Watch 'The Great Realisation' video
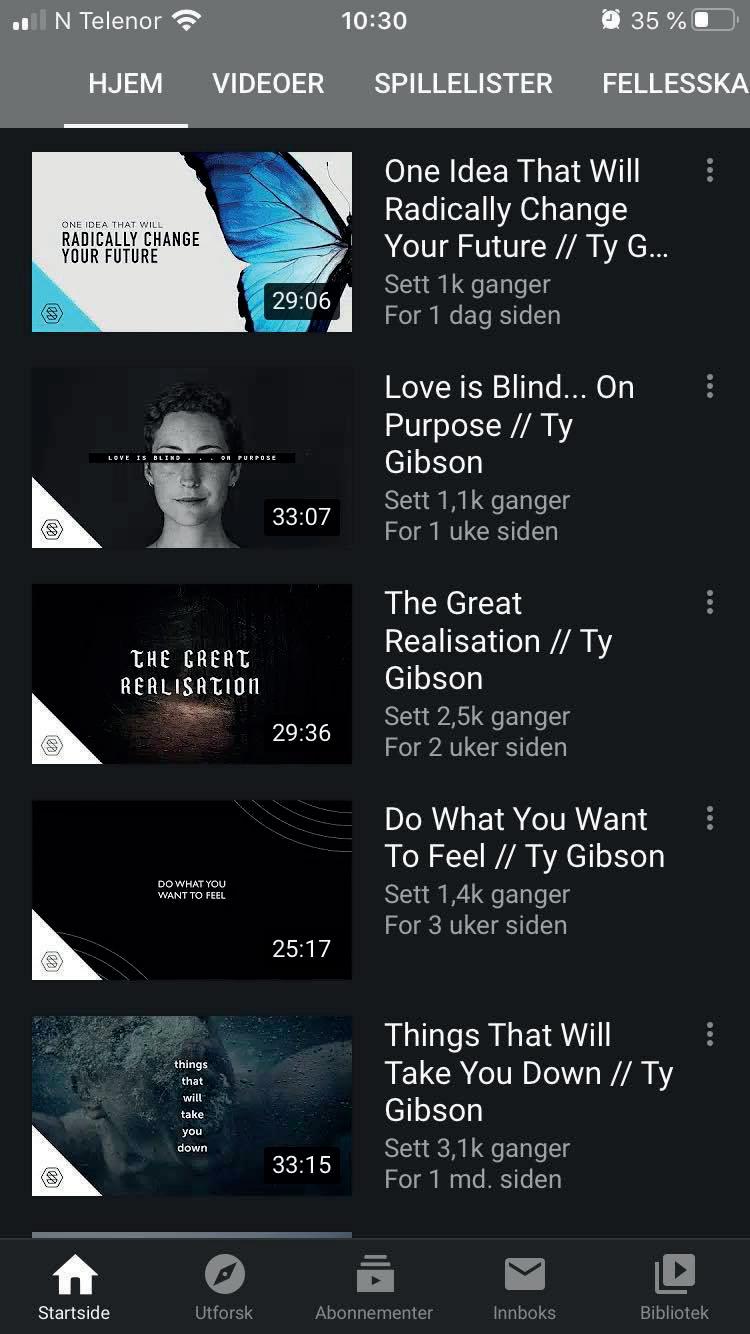 coord(192,674)
